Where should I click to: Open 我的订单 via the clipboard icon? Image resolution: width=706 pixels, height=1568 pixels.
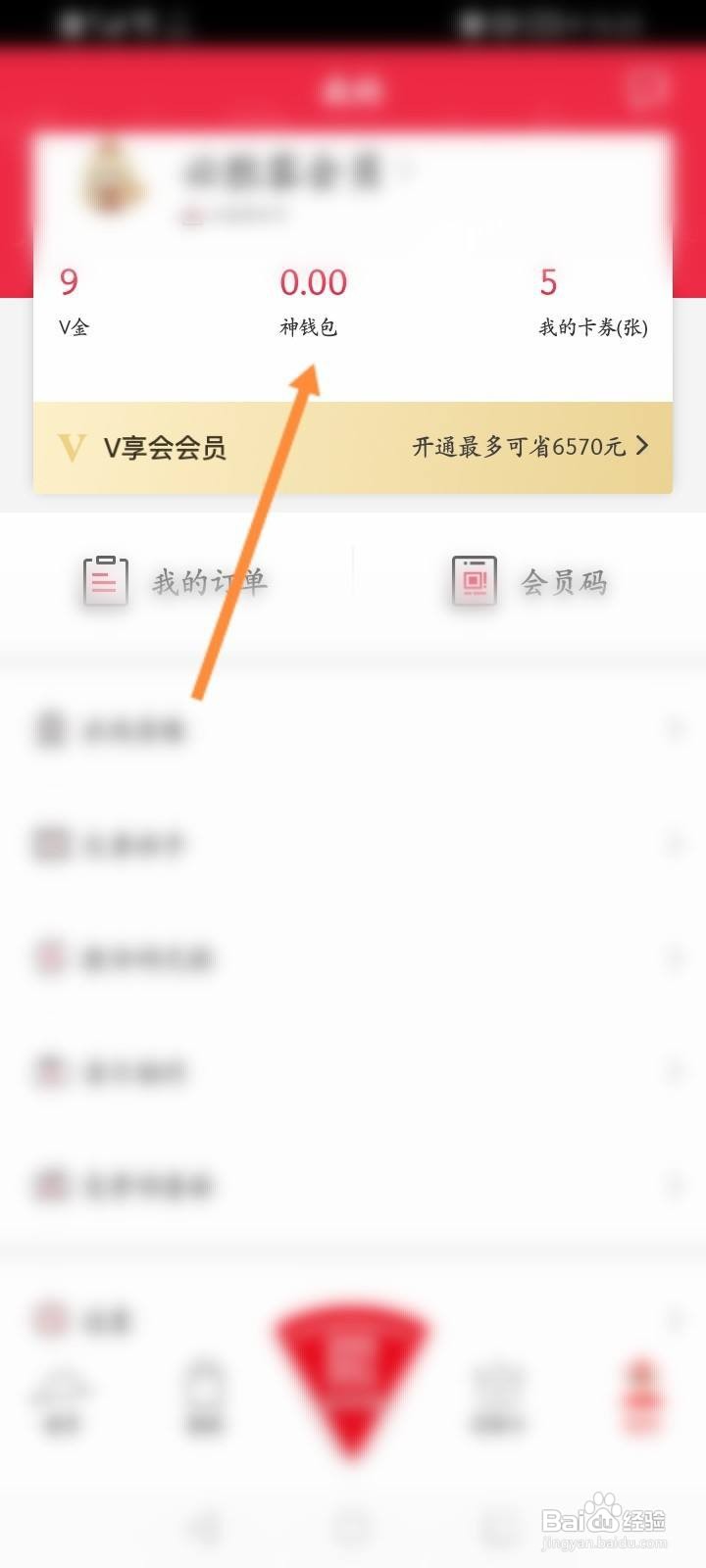(x=106, y=580)
